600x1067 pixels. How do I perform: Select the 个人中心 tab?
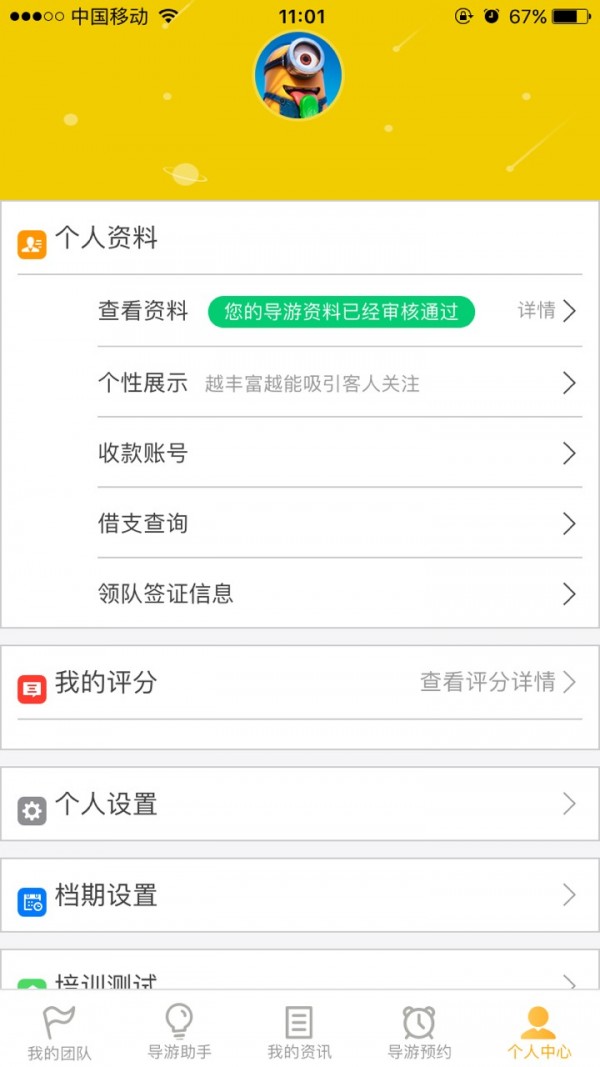point(539,1032)
